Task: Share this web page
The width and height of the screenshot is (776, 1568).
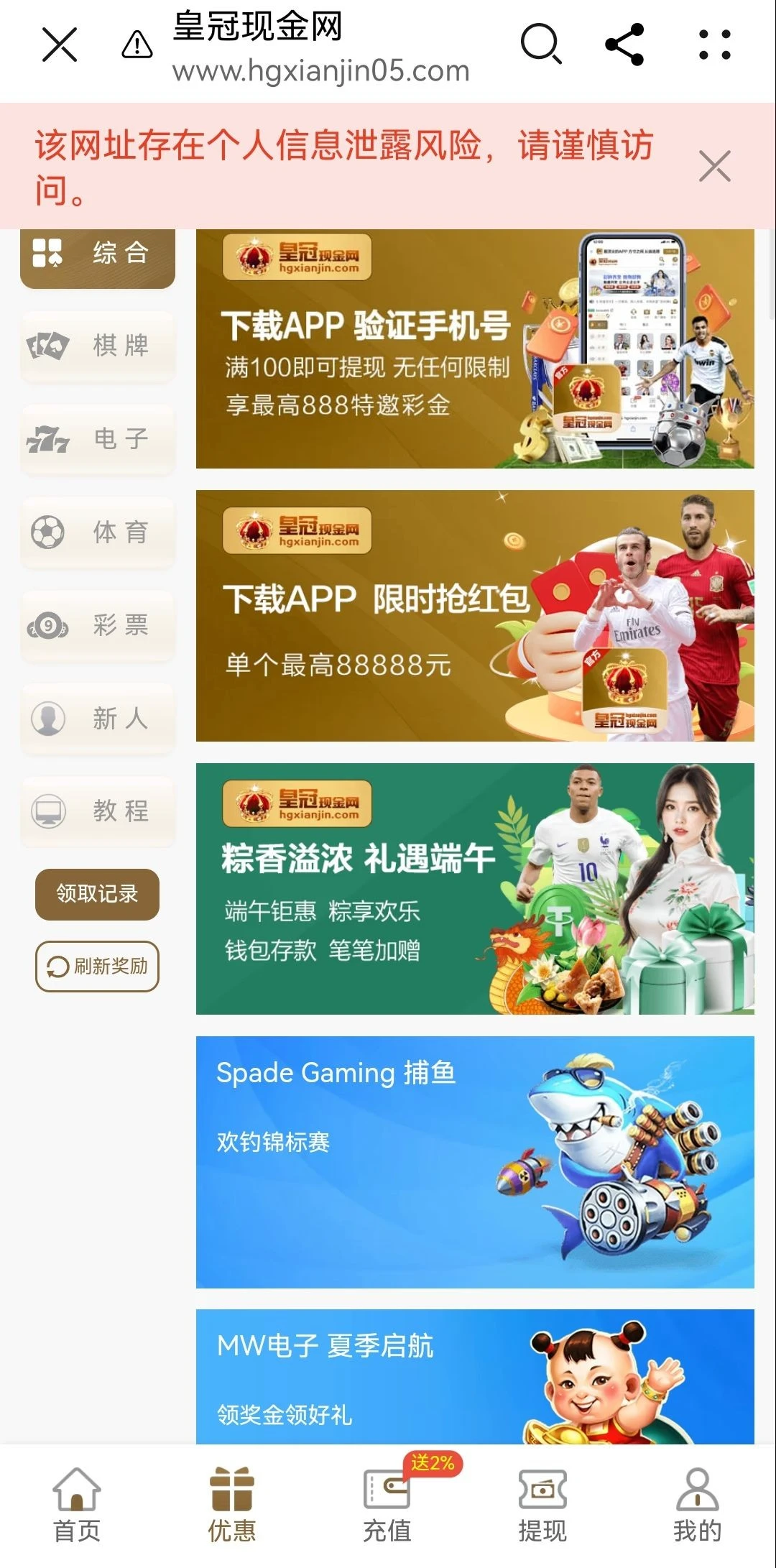Action: pyautogui.click(x=625, y=45)
